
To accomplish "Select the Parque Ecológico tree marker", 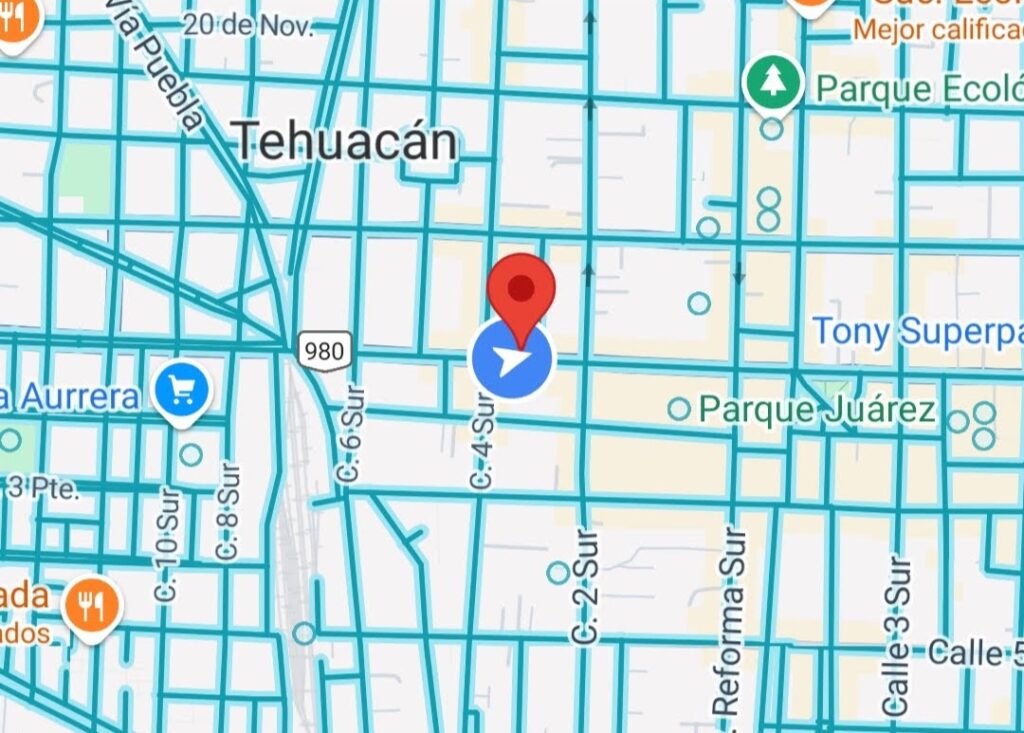I will pyautogui.click(x=773, y=82).
